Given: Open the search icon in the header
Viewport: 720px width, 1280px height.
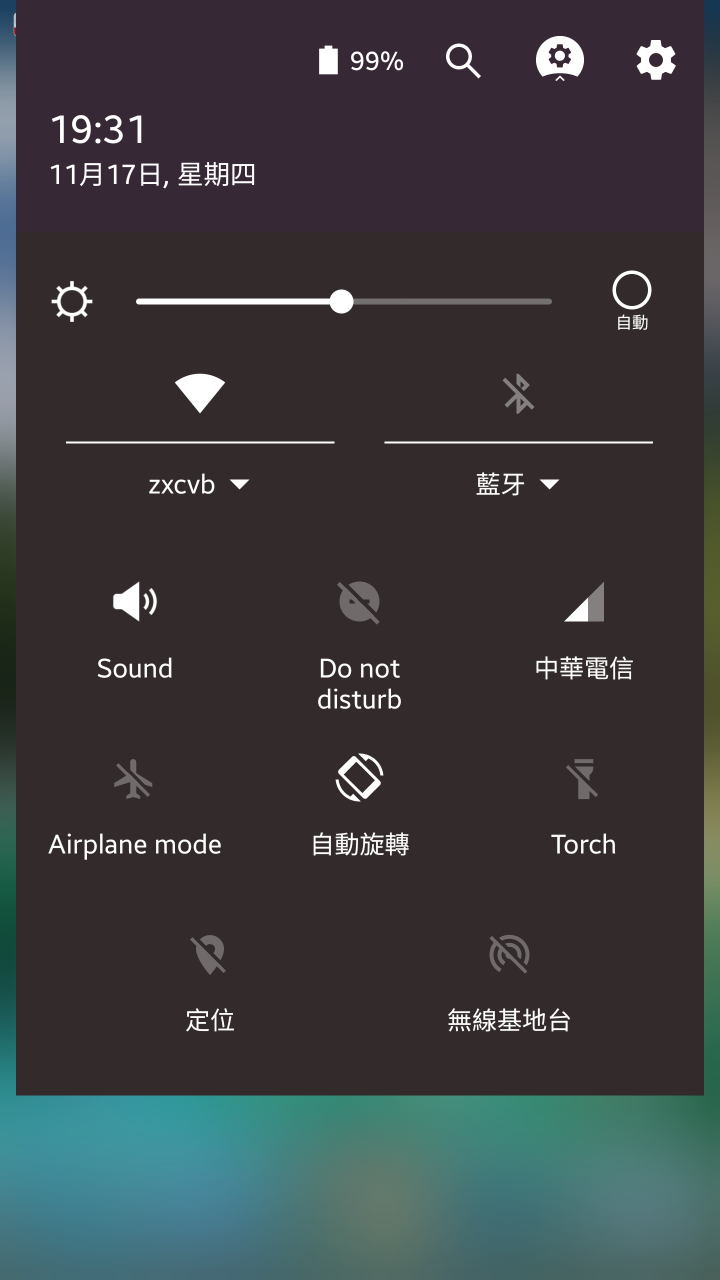Looking at the screenshot, I should click(463, 61).
